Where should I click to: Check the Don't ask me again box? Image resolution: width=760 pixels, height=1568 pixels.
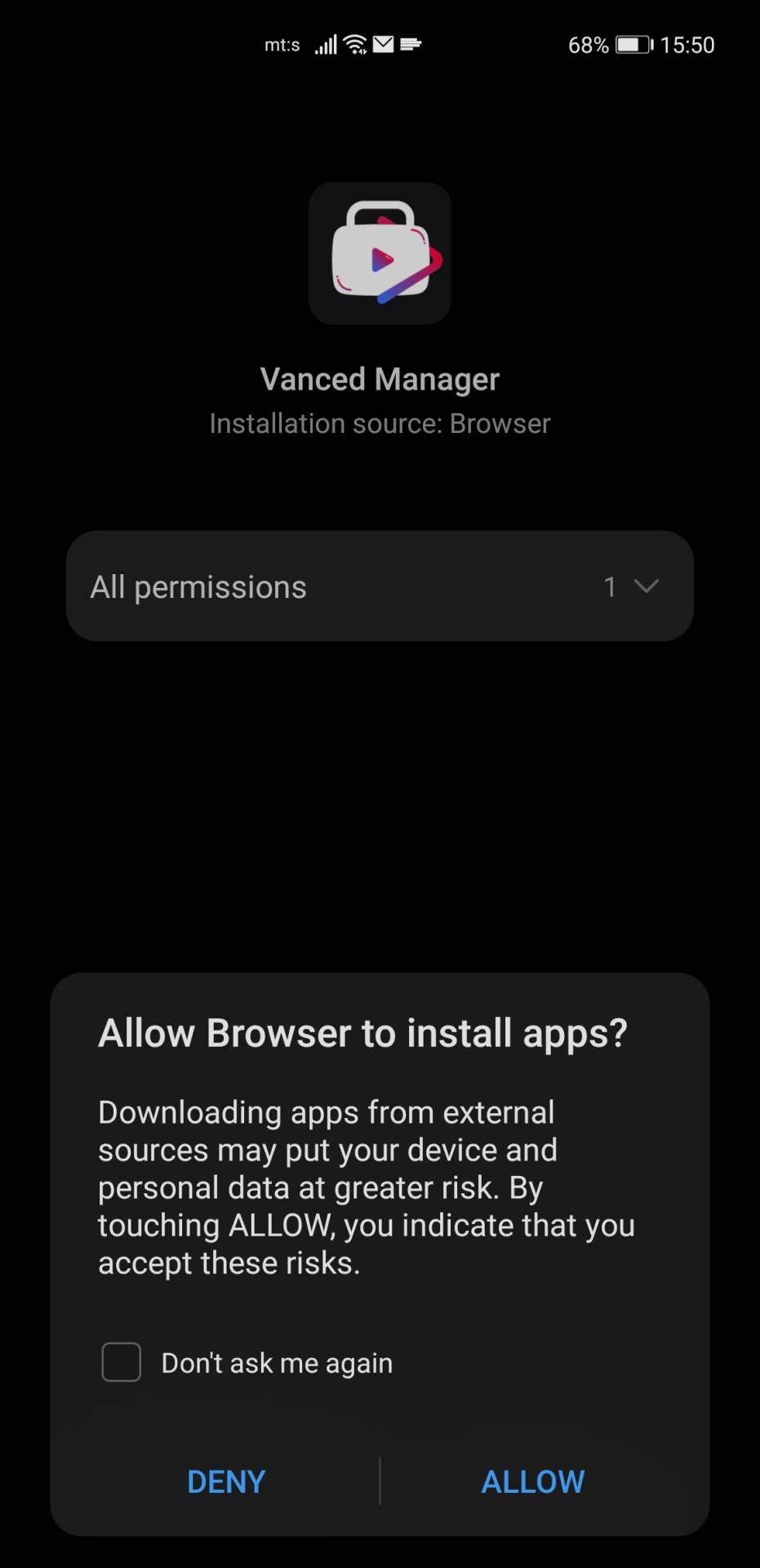(122, 1362)
